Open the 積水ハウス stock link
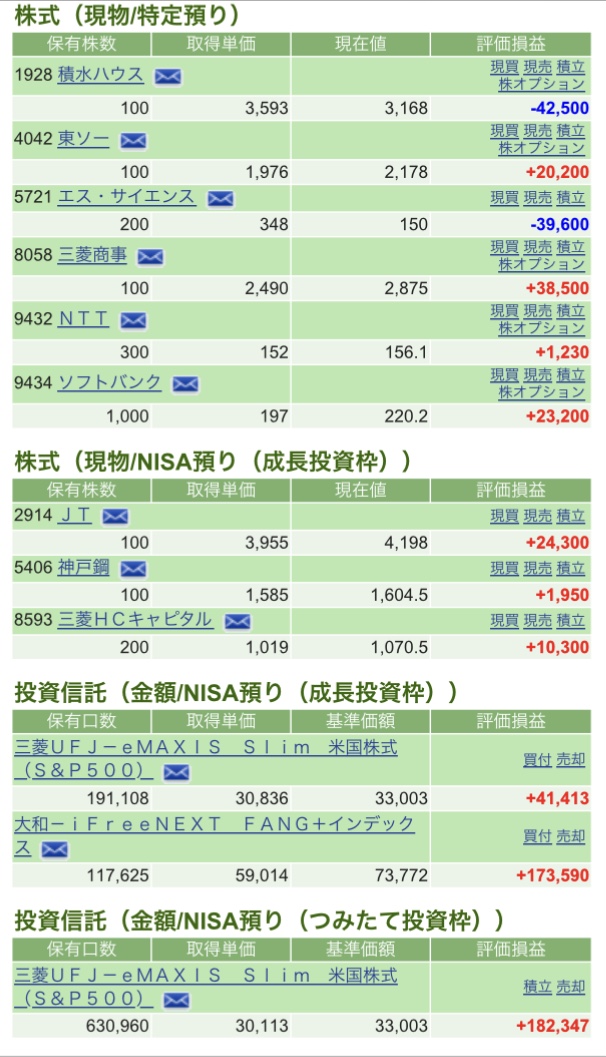606x1057 pixels. tap(100, 75)
